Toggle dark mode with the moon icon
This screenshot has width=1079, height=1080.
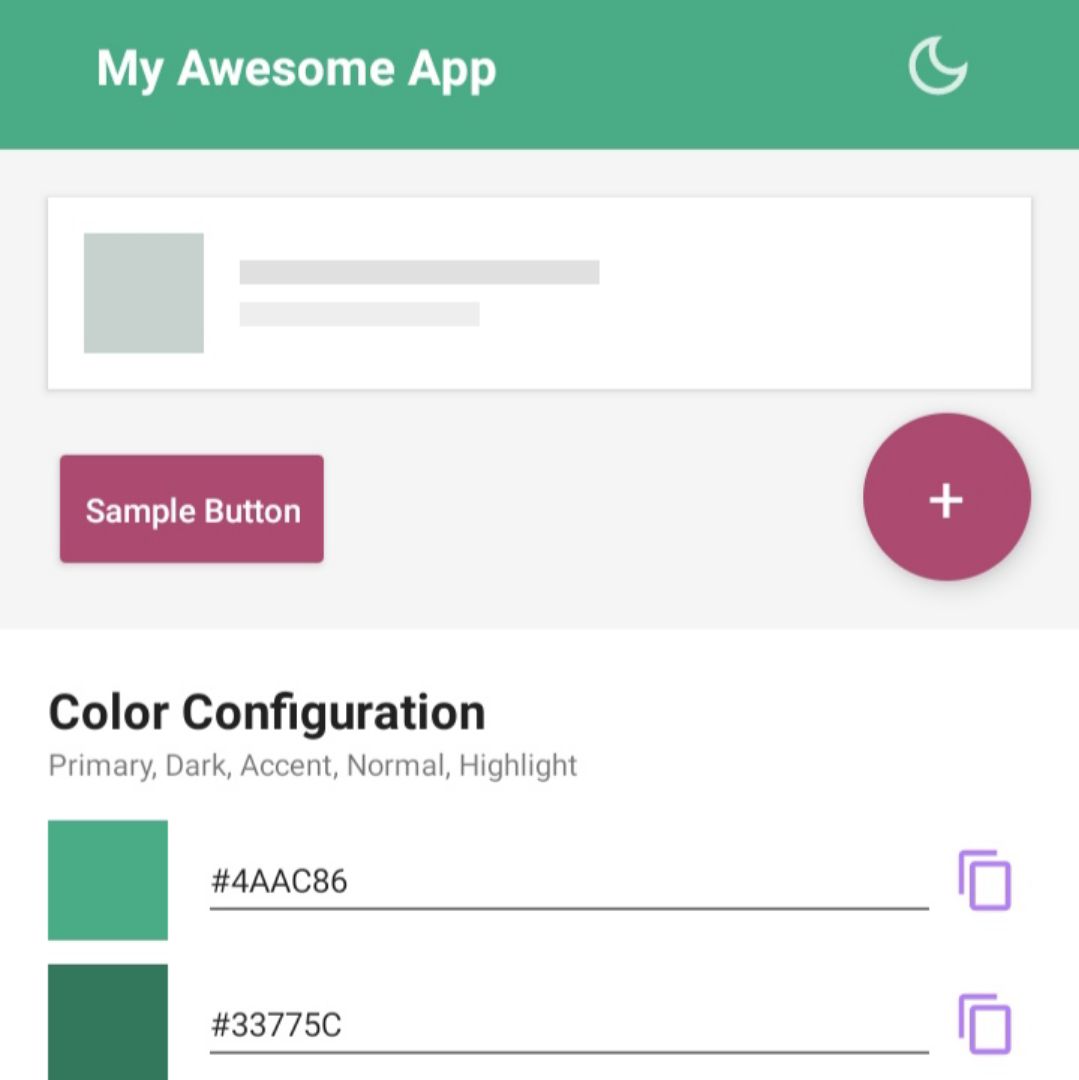coord(937,67)
